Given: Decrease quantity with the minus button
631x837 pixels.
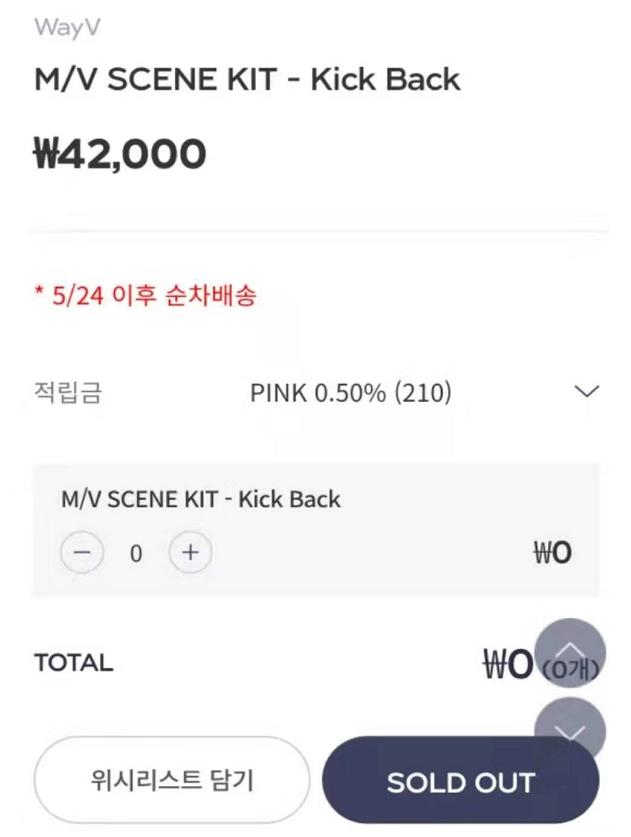Looking at the screenshot, I should click(x=82, y=552).
